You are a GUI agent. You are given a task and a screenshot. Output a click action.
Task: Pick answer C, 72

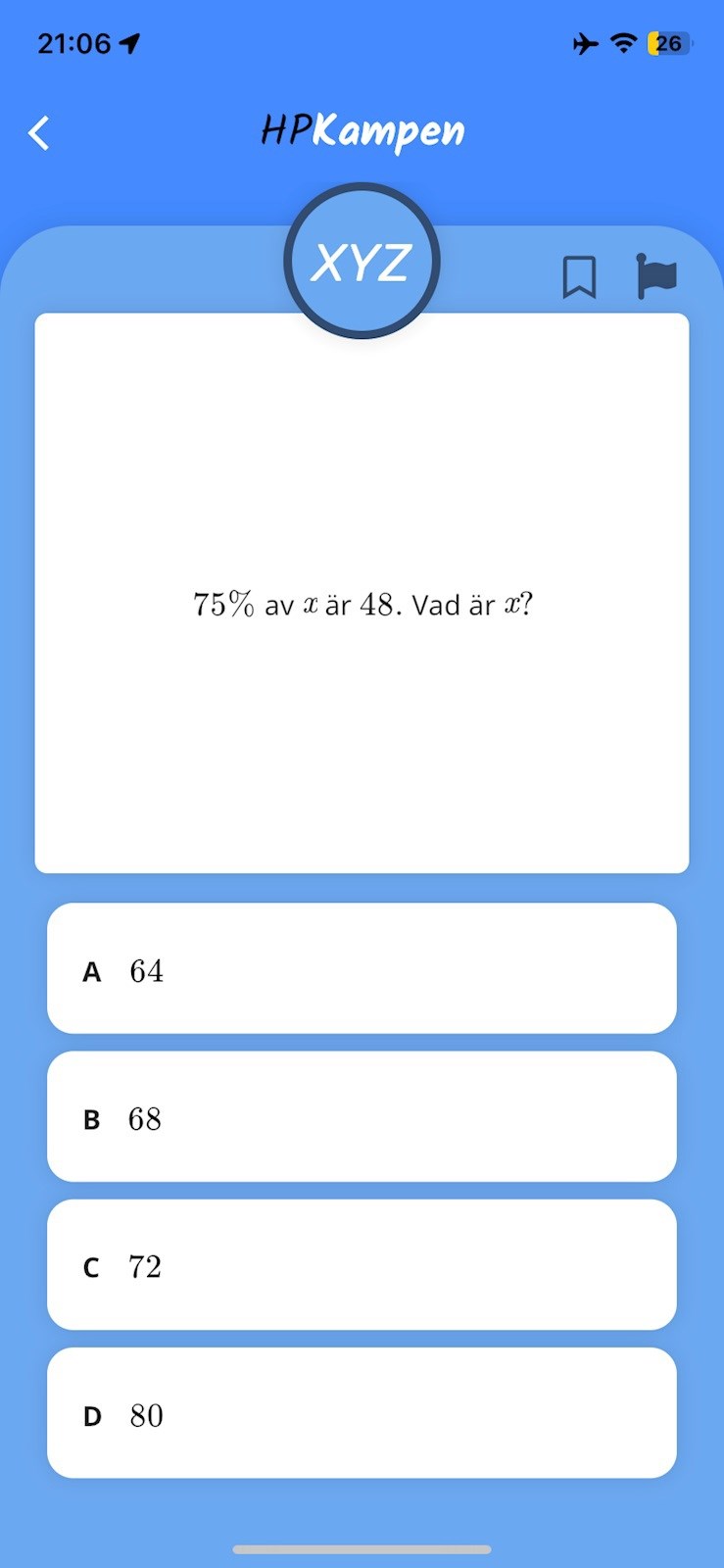point(362,1264)
